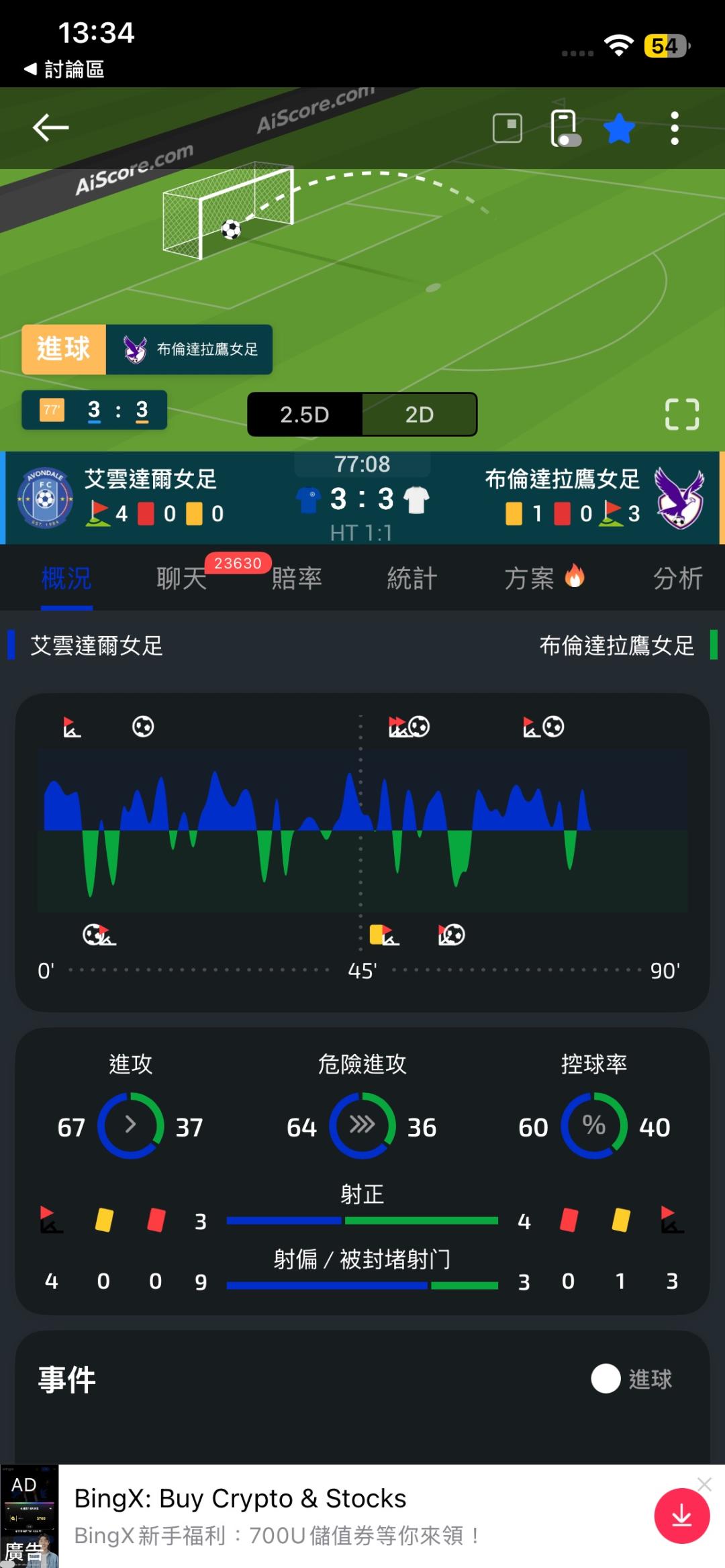This screenshot has height=1568, width=725.
Task: Toggle the phone notification switch icon
Action: [x=565, y=128]
